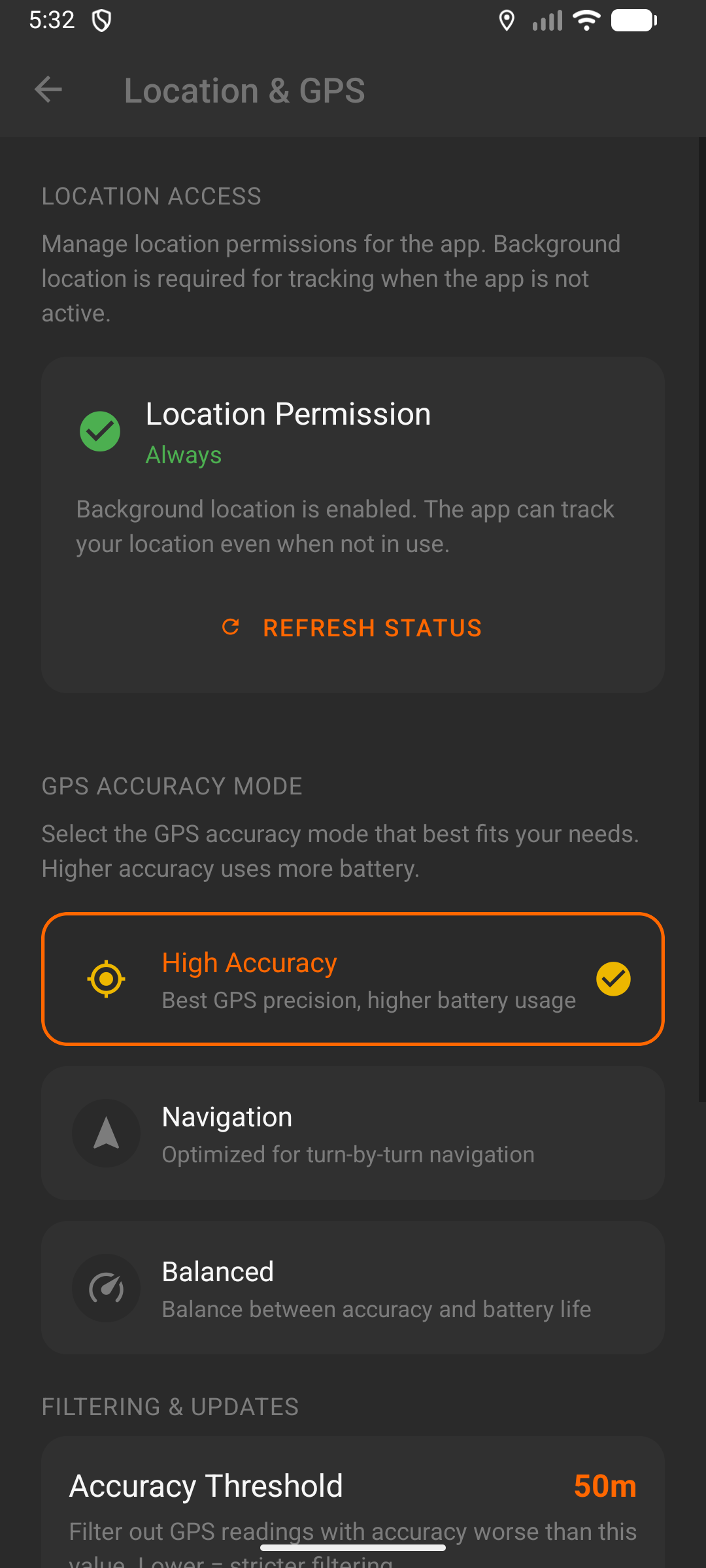
Task: Click the refresh icon next to Refresh Status
Action: point(231,627)
